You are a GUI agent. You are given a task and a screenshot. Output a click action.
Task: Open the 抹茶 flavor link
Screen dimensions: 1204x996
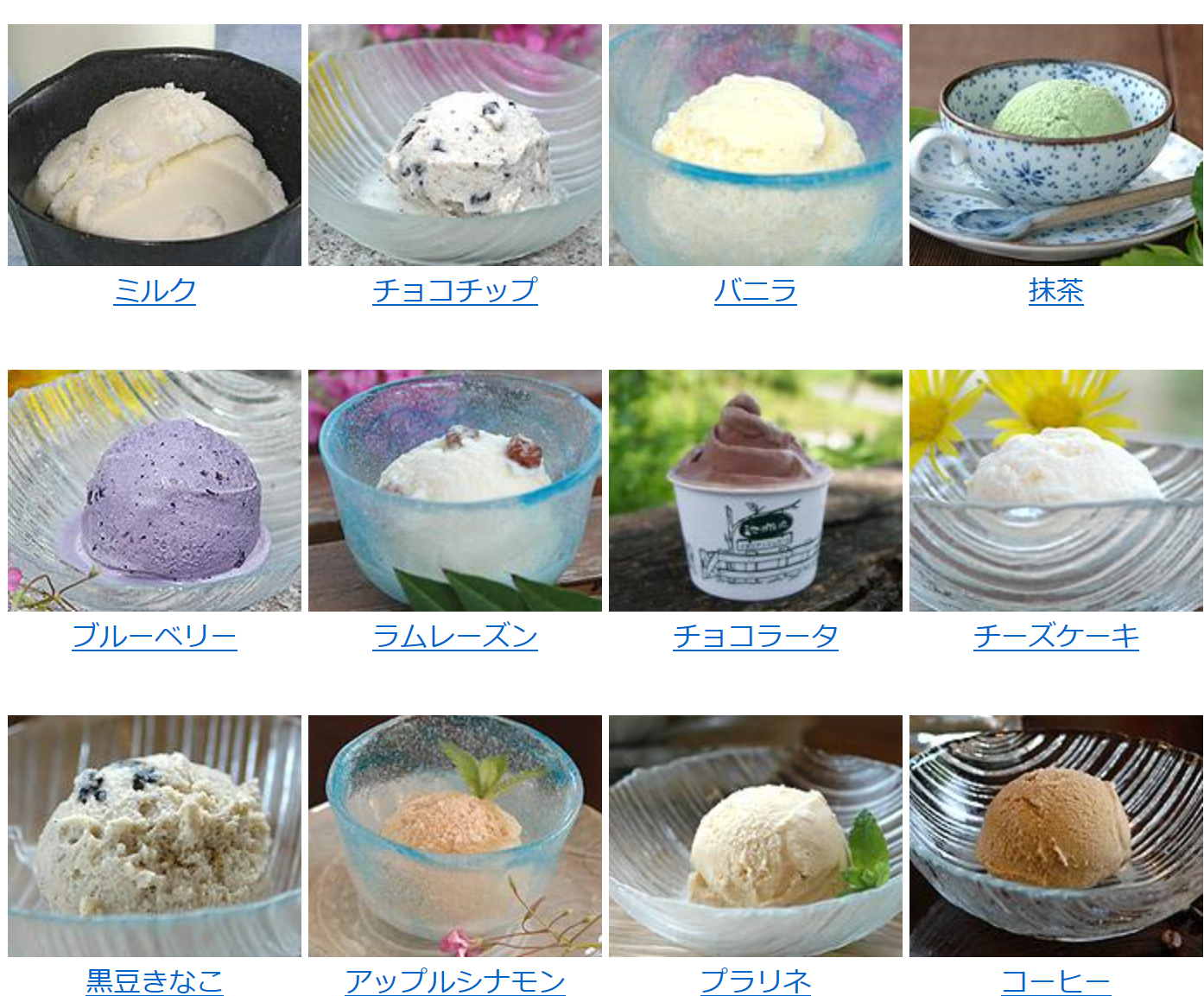tap(1055, 290)
